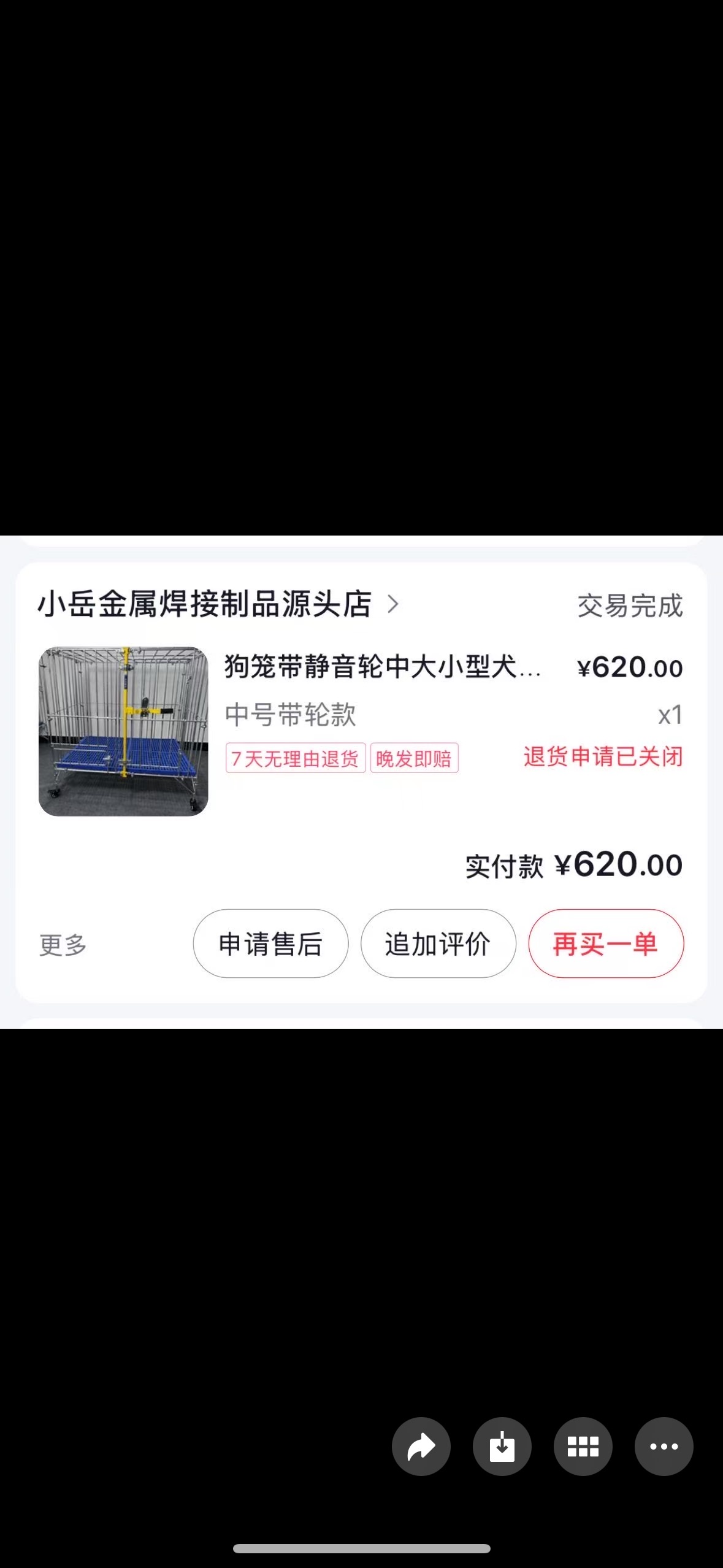Screen dimensions: 723x1568
Task: Open the three-dot more options menu
Action: pos(664,1446)
